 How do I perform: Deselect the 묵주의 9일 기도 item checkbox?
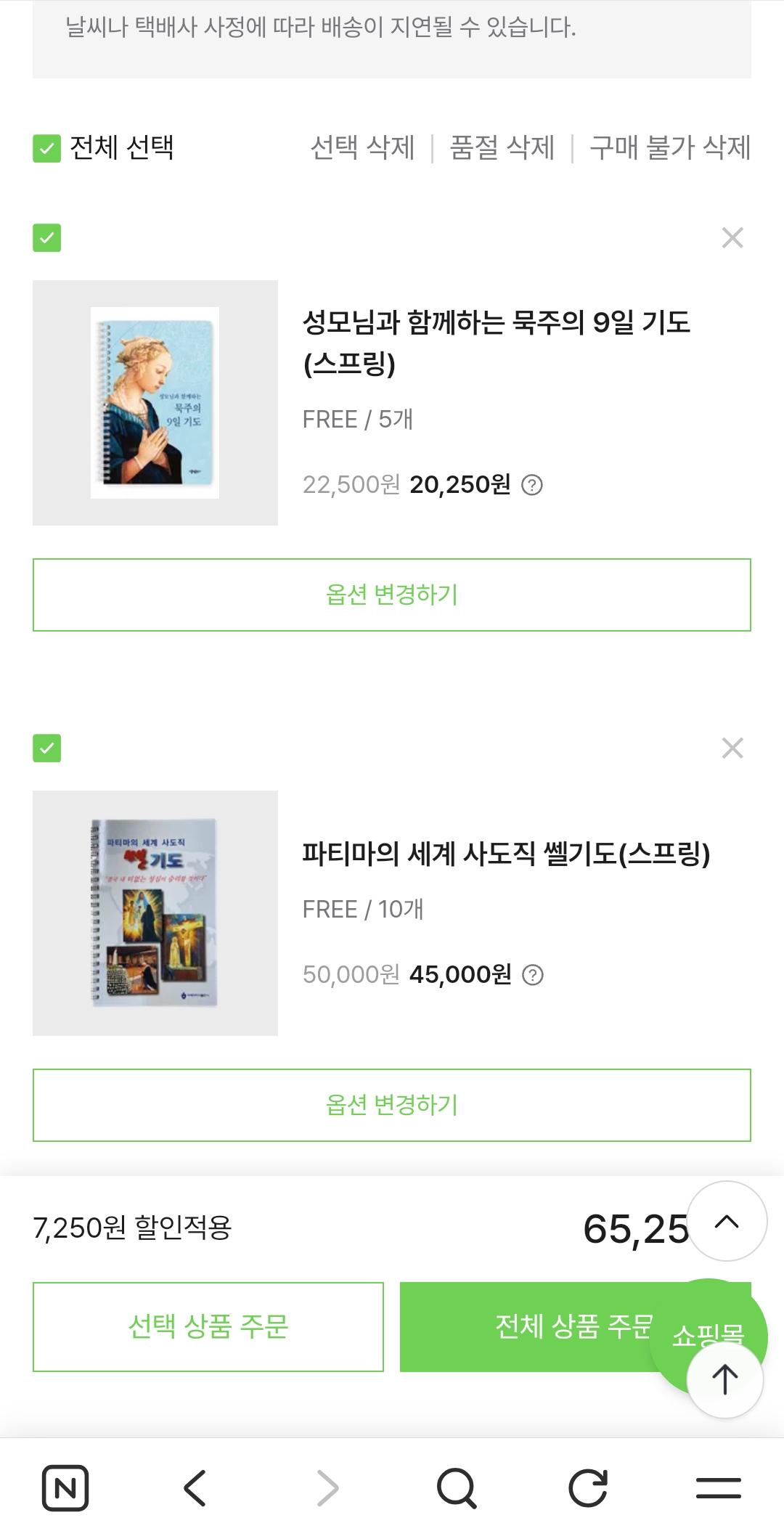click(46, 237)
